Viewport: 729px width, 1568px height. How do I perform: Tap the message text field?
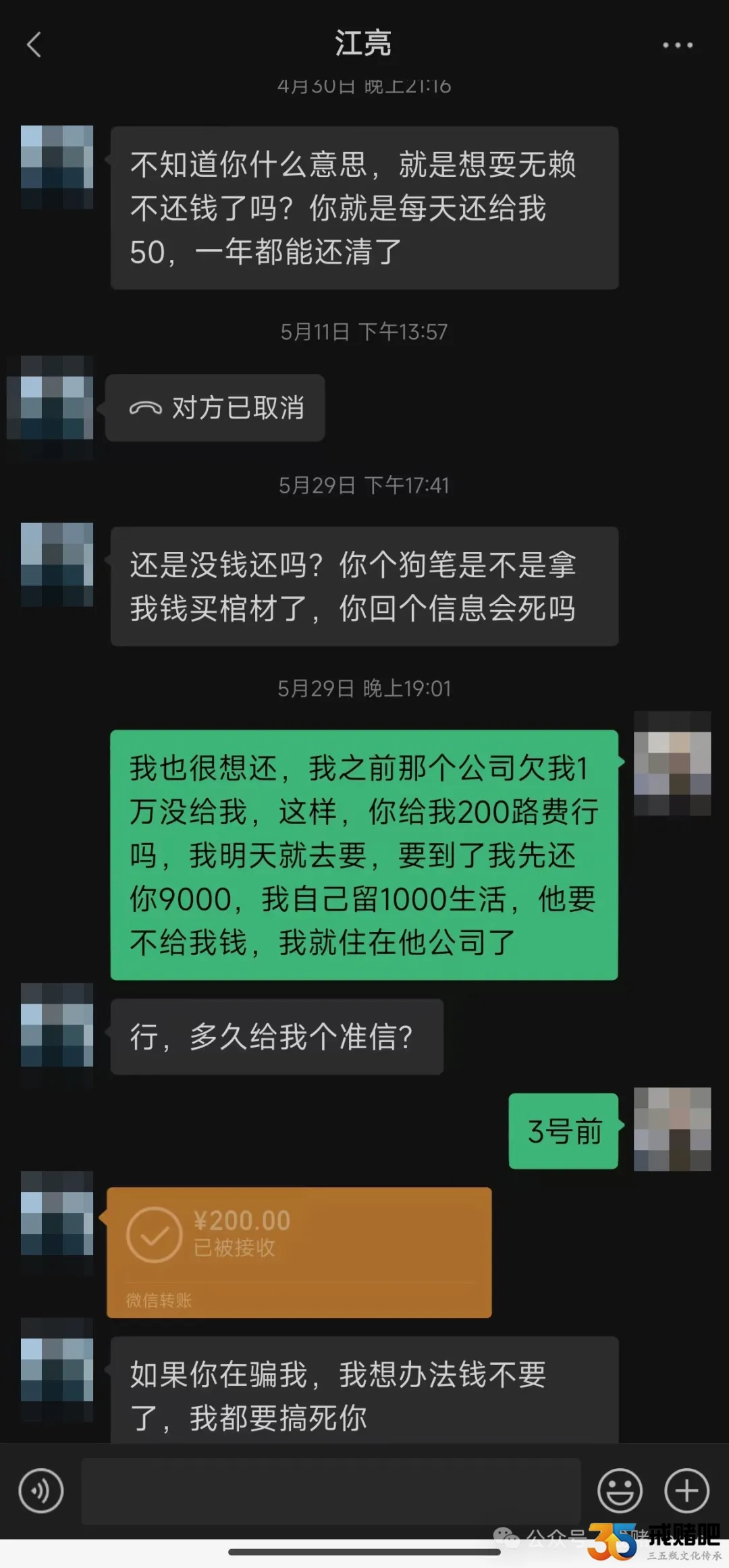(331, 1490)
